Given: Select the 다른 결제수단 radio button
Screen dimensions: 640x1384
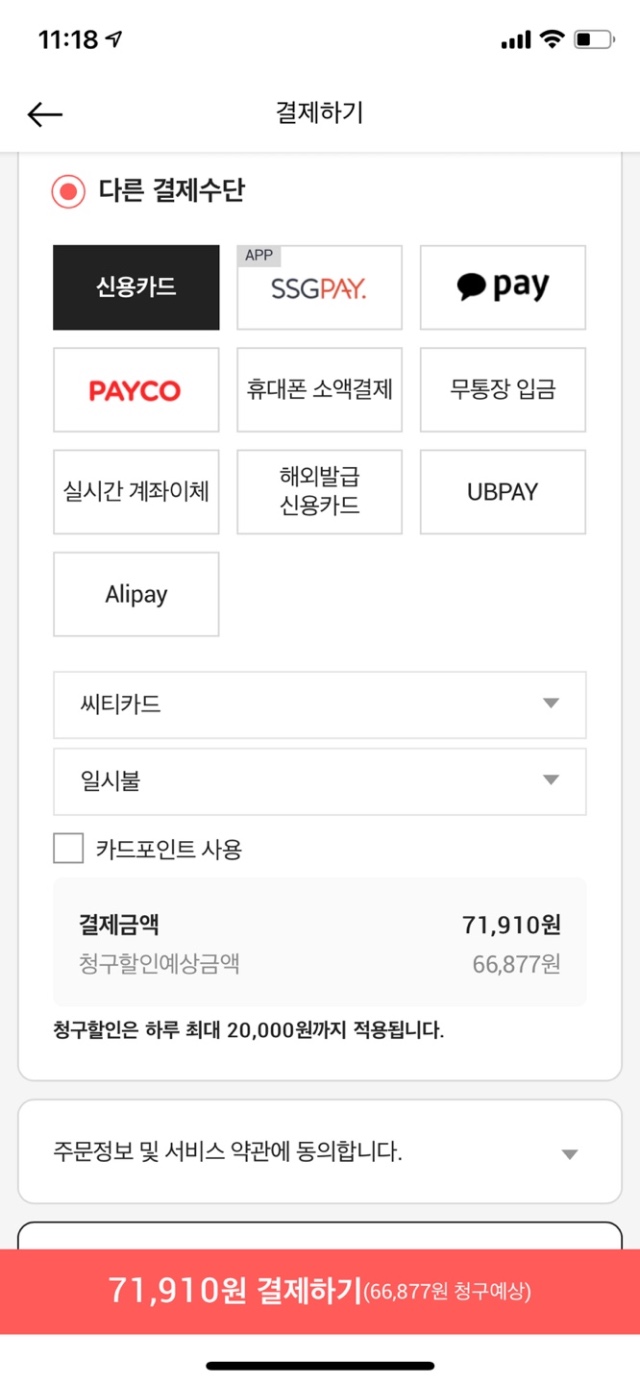Looking at the screenshot, I should coord(69,190).
